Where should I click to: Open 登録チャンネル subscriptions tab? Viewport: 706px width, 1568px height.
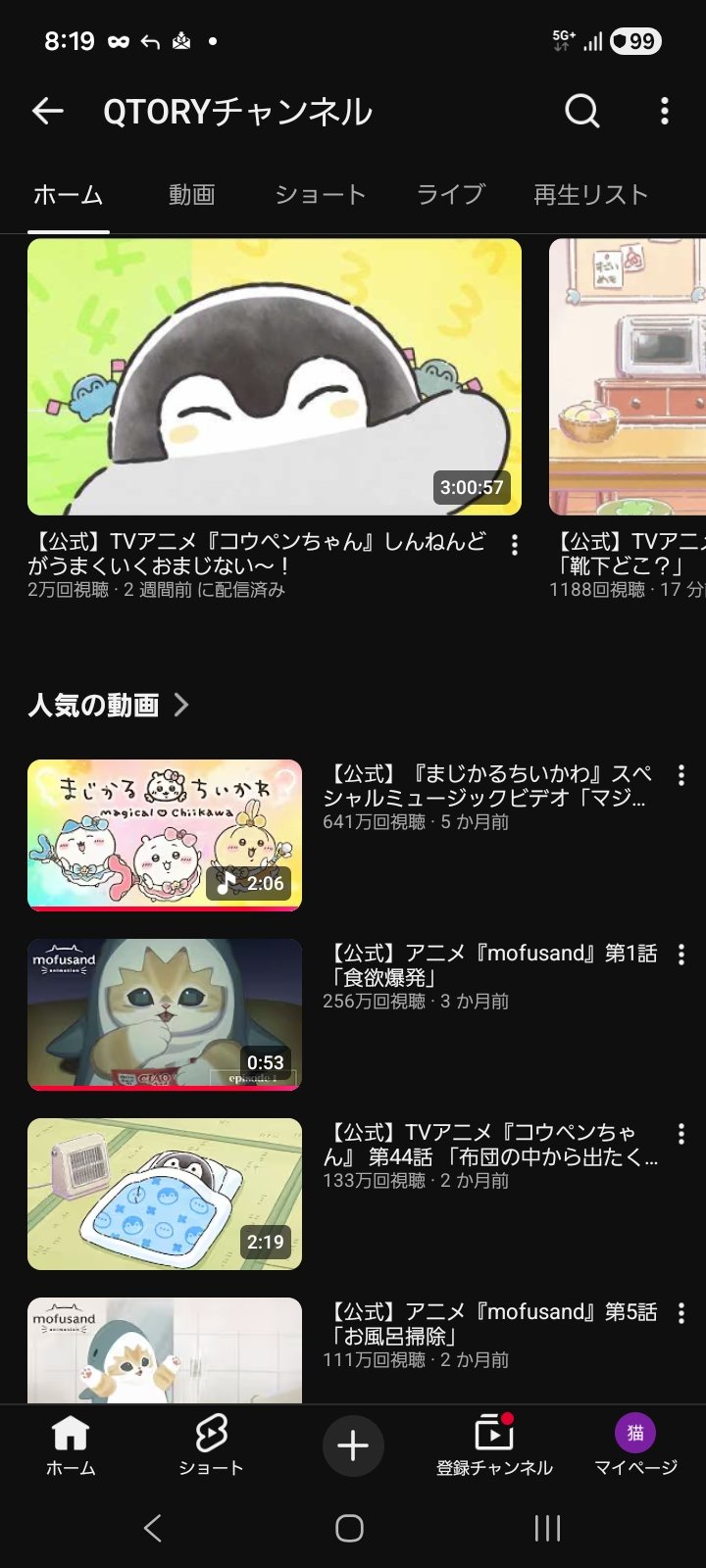coord(494,1445)
